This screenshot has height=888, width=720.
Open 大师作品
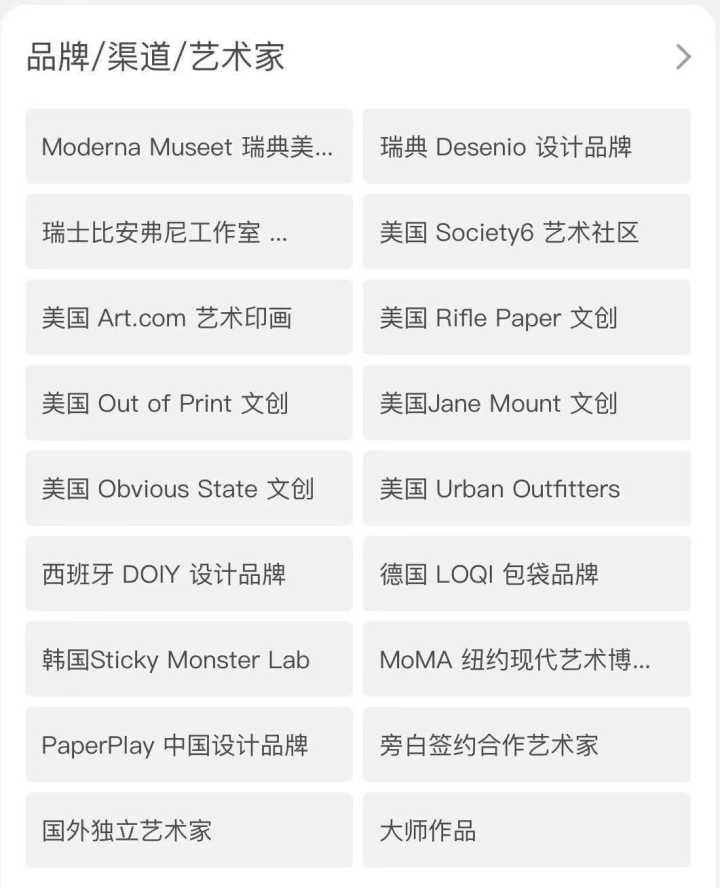(x=527, y=831)
